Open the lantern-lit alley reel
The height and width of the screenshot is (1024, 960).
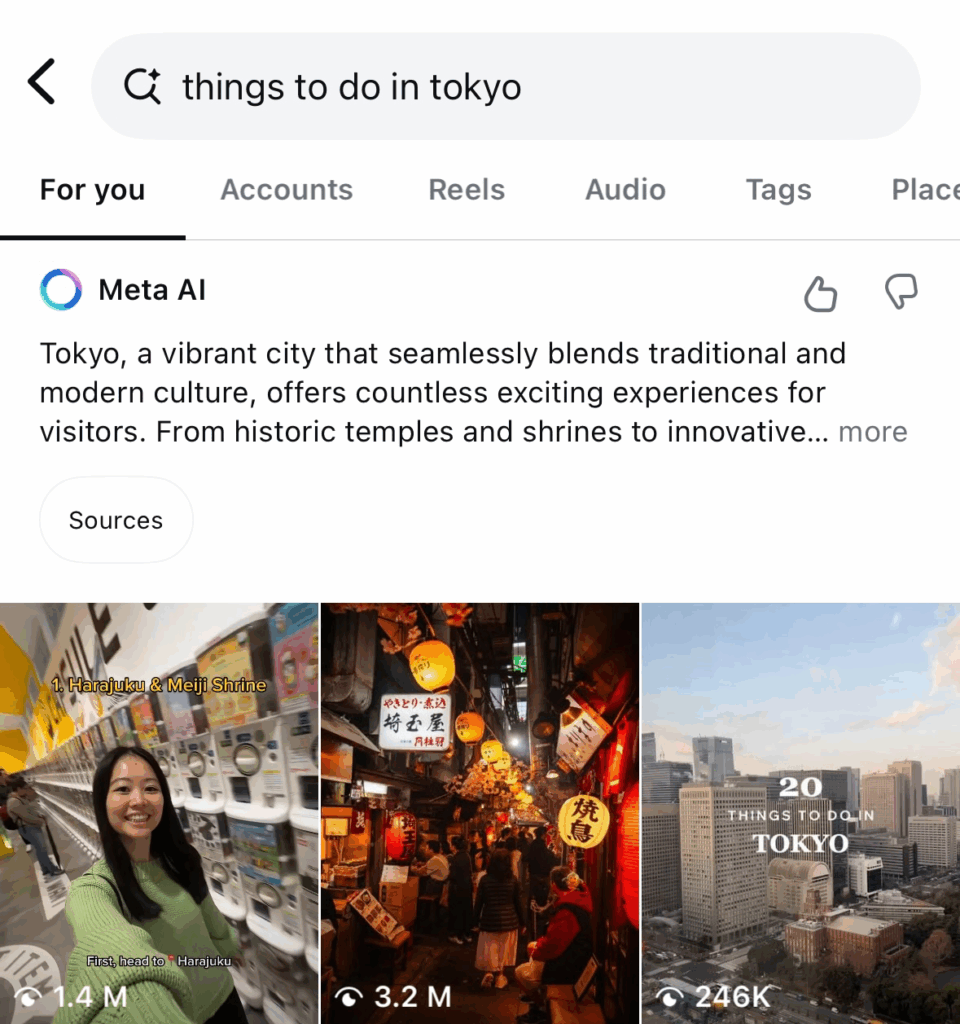(480, 810)
